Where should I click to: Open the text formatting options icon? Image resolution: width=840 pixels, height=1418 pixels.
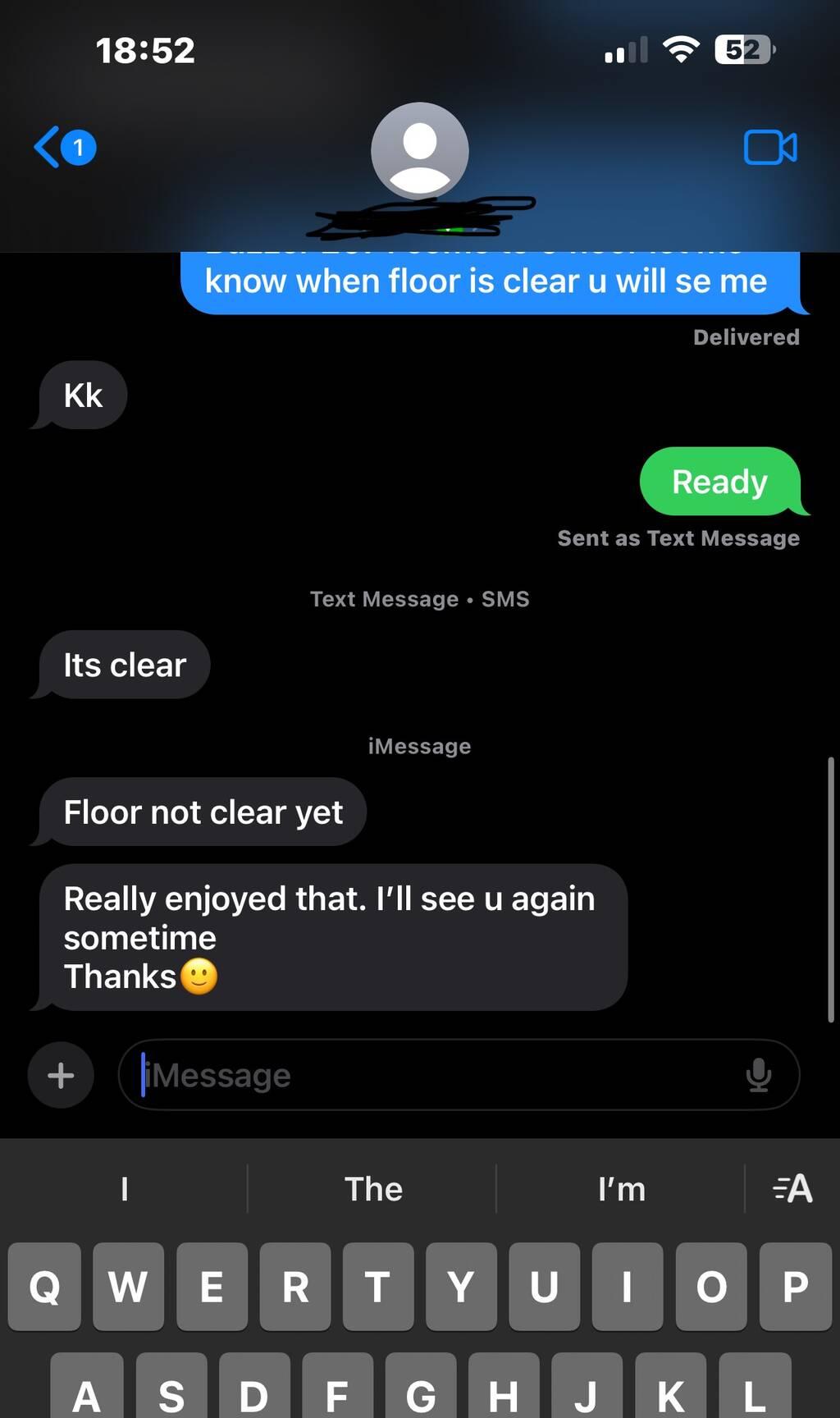(x=792, y=1189)
